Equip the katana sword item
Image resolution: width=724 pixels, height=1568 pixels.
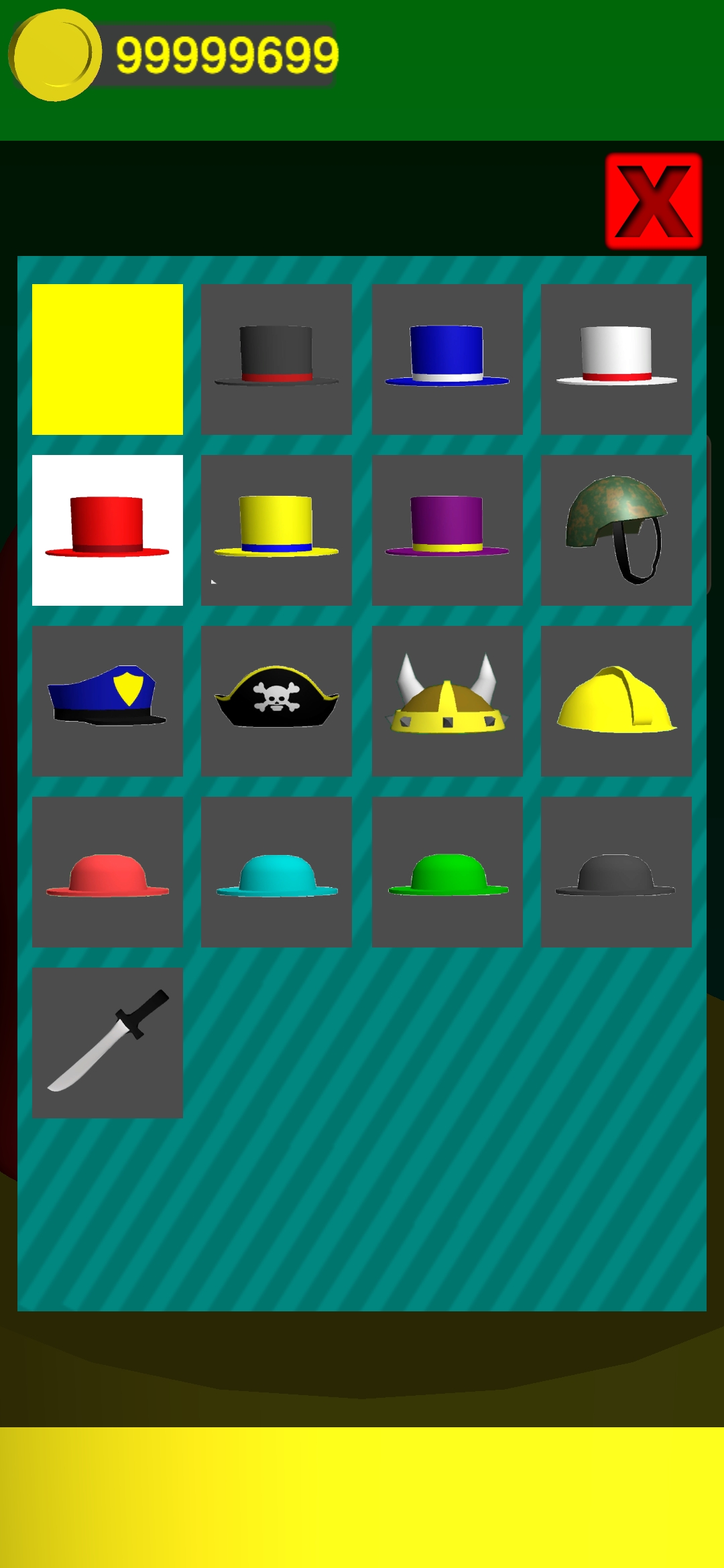click(x=107, y=1044)
